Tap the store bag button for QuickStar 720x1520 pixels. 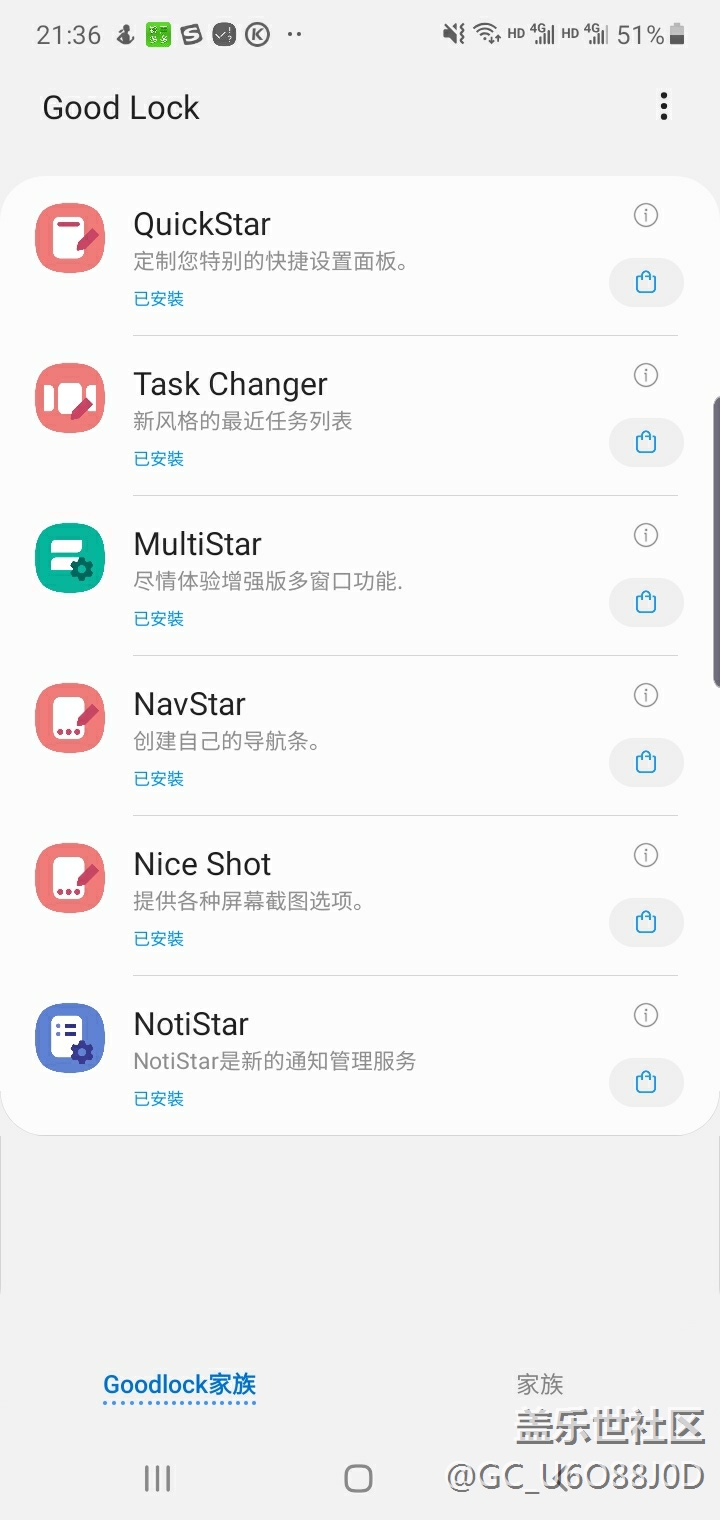point(646,283)
